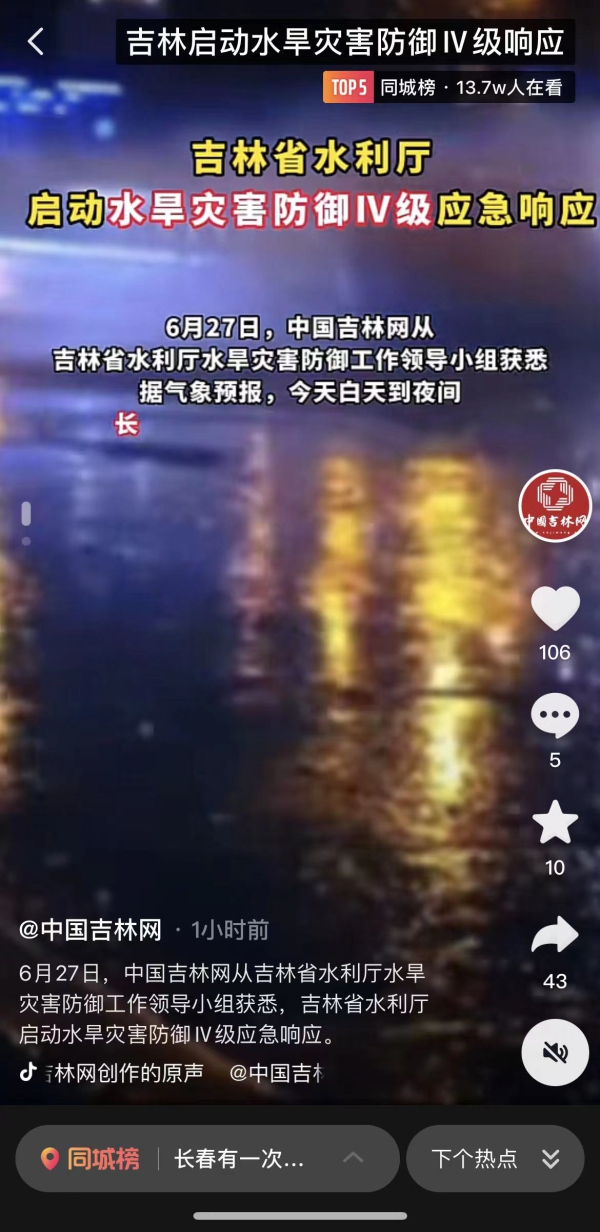Open 中国吉林网 profile avatar
Viewport: 600px width, 1232px height.
554,505
